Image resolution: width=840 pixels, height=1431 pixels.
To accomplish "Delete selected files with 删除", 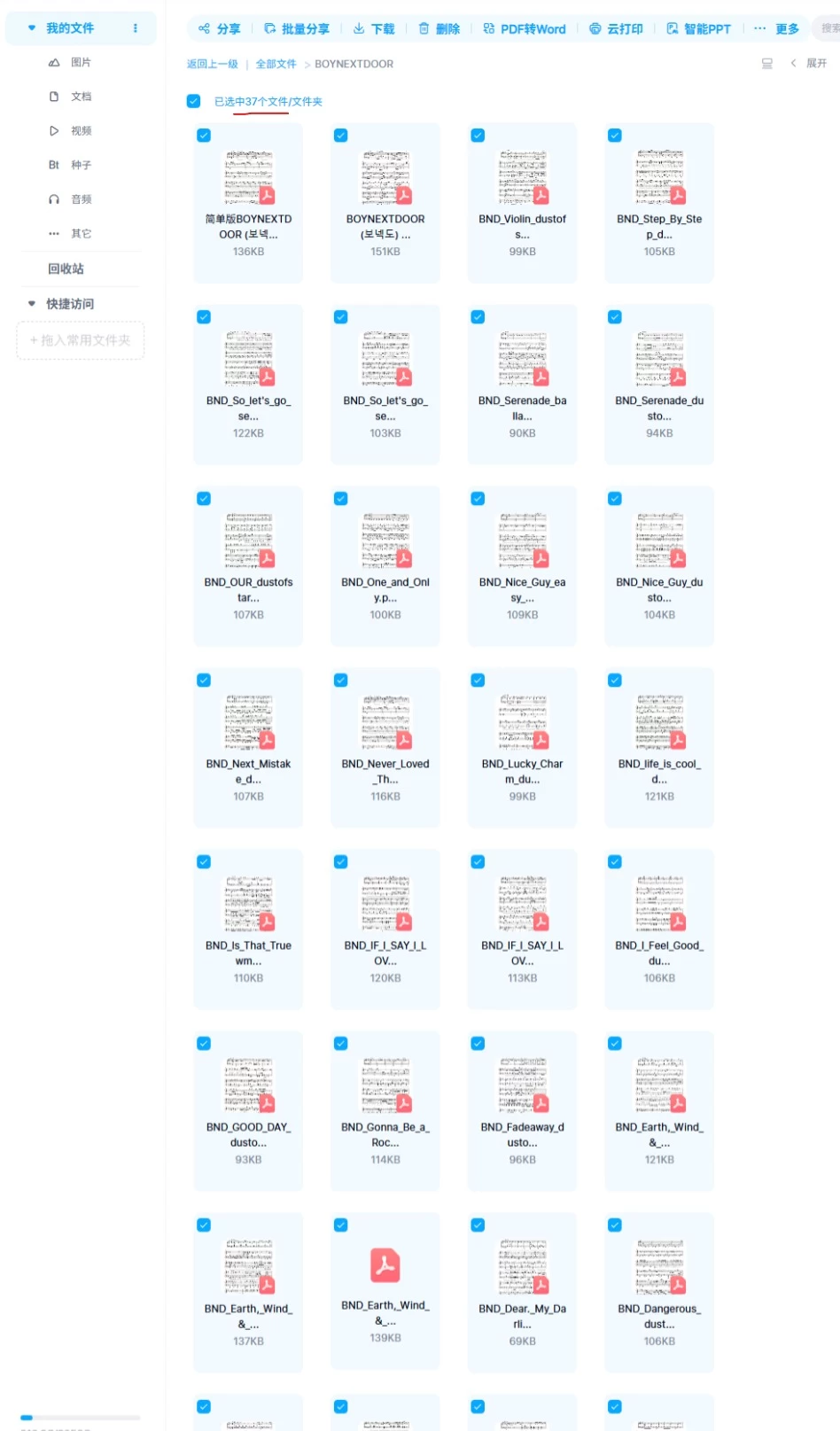I will [439, 28].
